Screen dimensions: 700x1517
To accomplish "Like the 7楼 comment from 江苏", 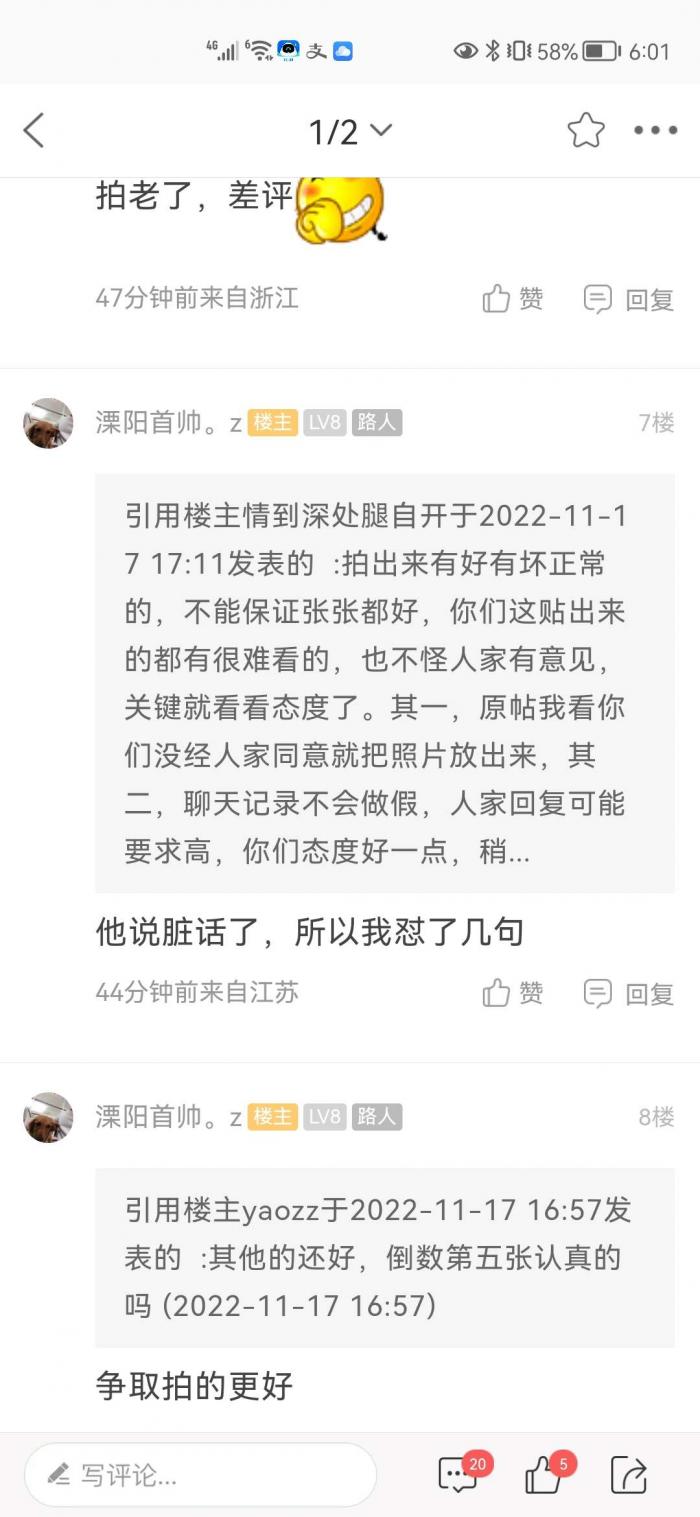I will click(x=513, y=993).
